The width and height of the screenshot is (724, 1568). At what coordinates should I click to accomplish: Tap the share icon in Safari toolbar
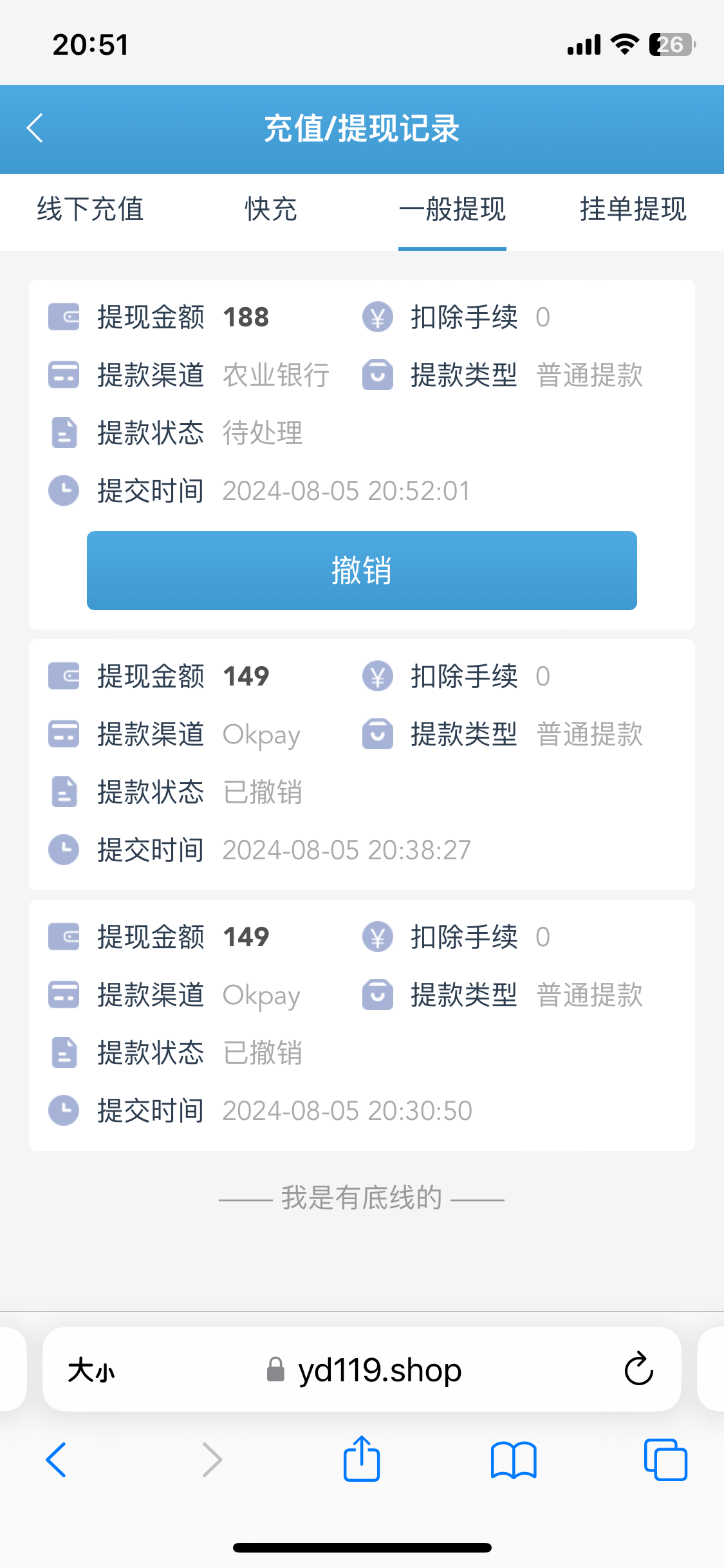(x=362, y=1460)
